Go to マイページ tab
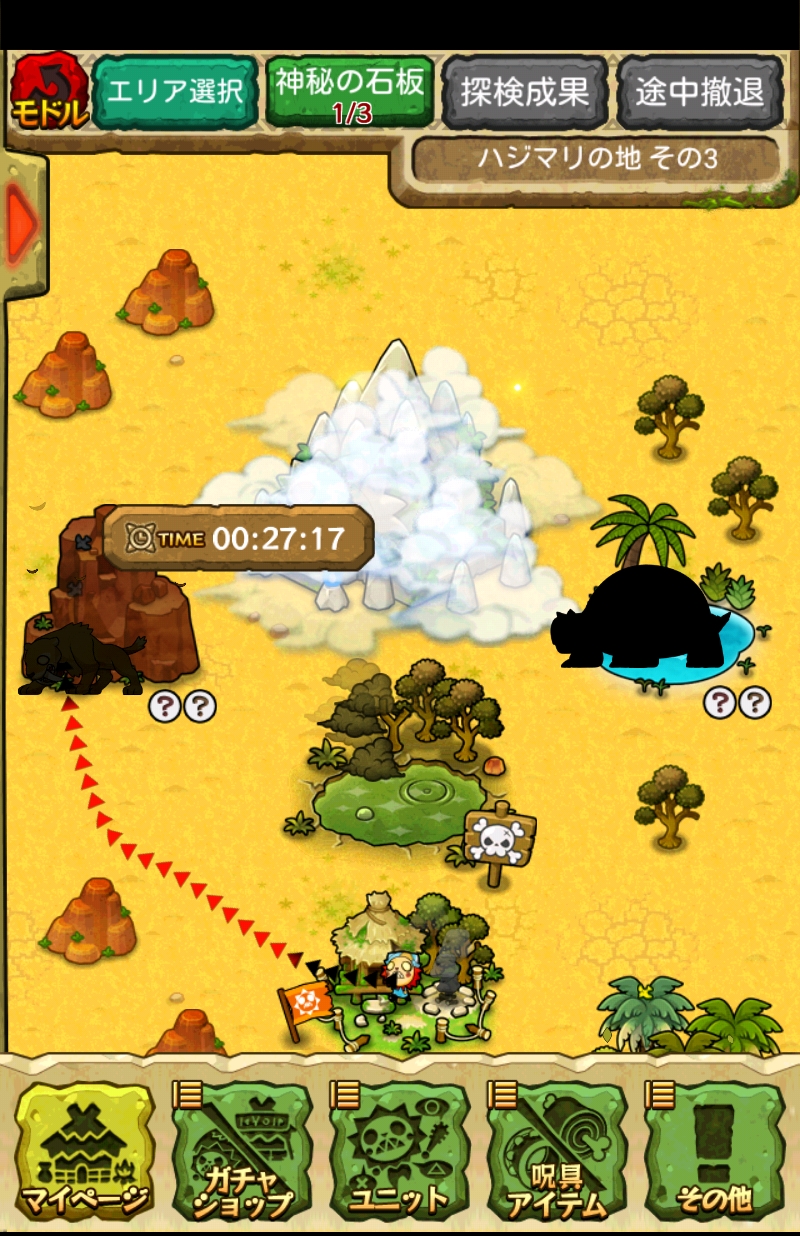 pos(85,1150)
